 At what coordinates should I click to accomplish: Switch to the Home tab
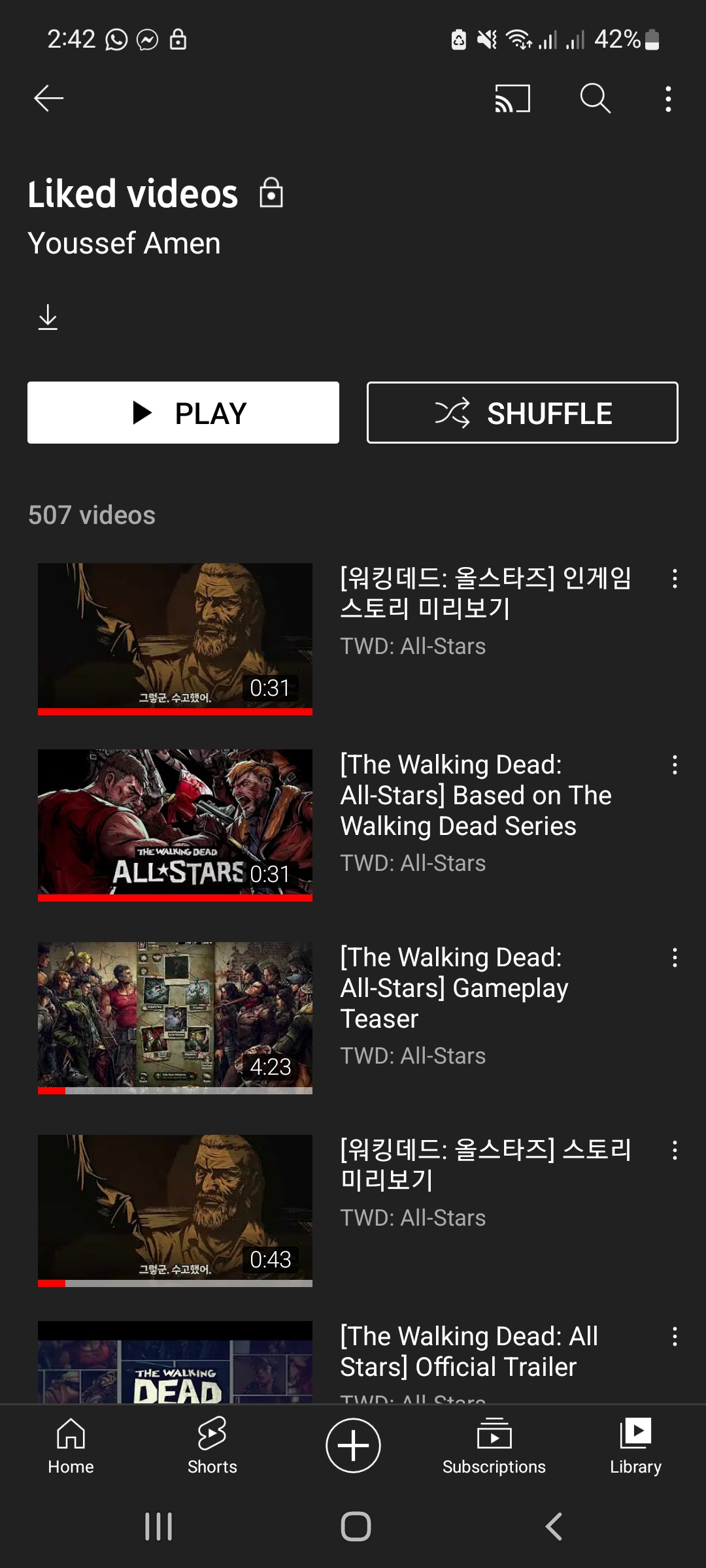71,1446
